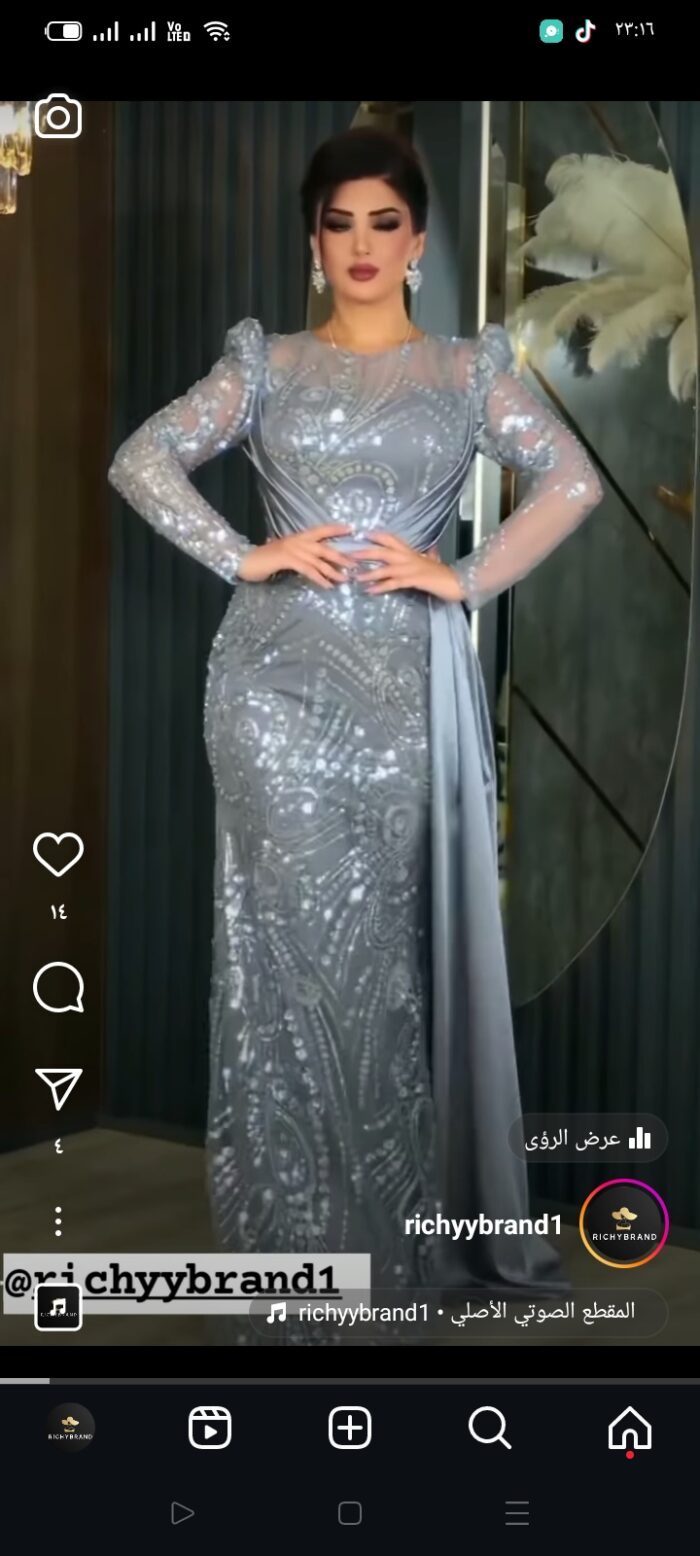Image resolution: width=700 pixels, height=1556 pixels.
Task: Open the three-dot more options
Action: [58, 1221]
